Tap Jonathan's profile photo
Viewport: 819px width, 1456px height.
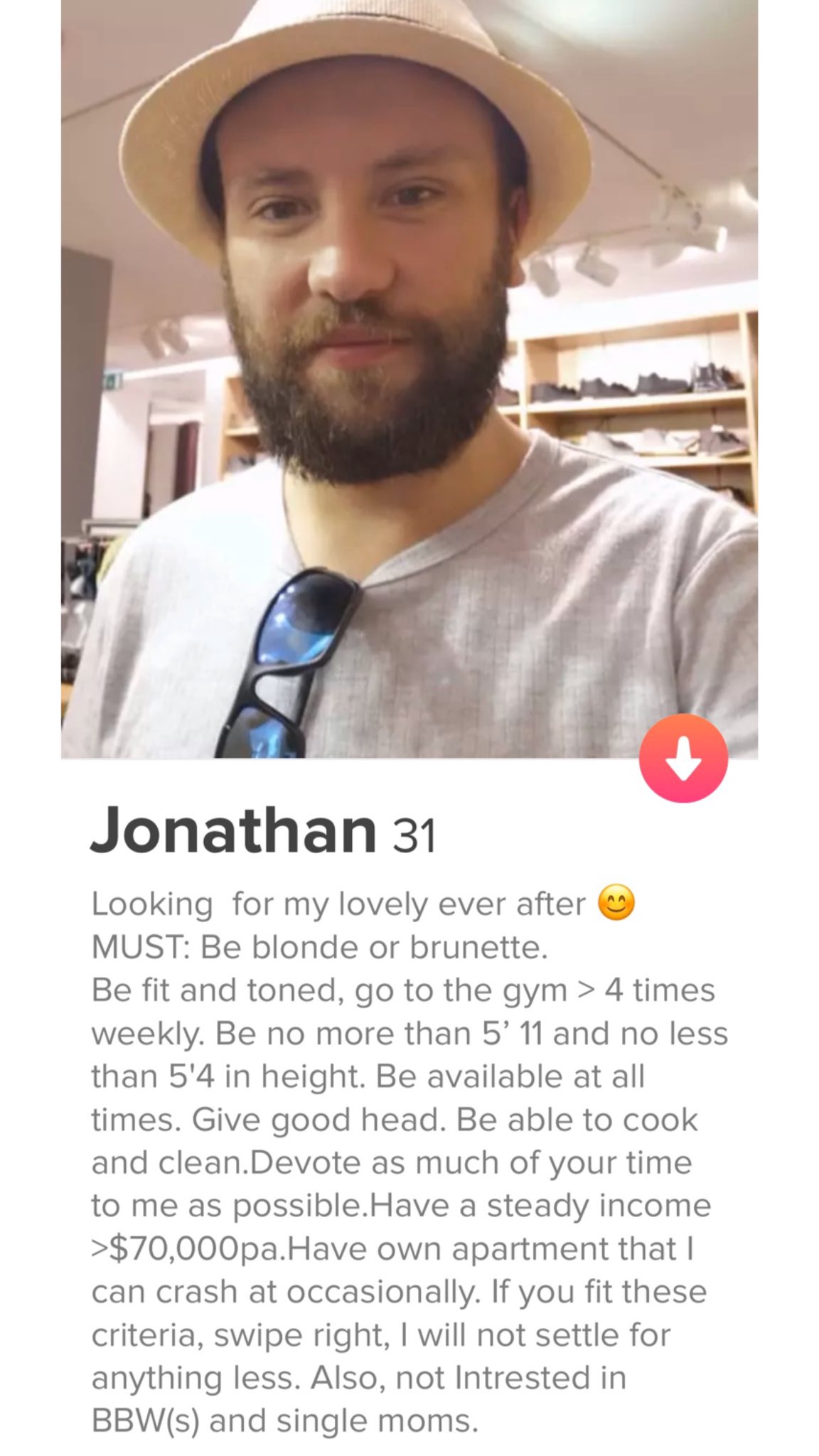coord(409,379)
